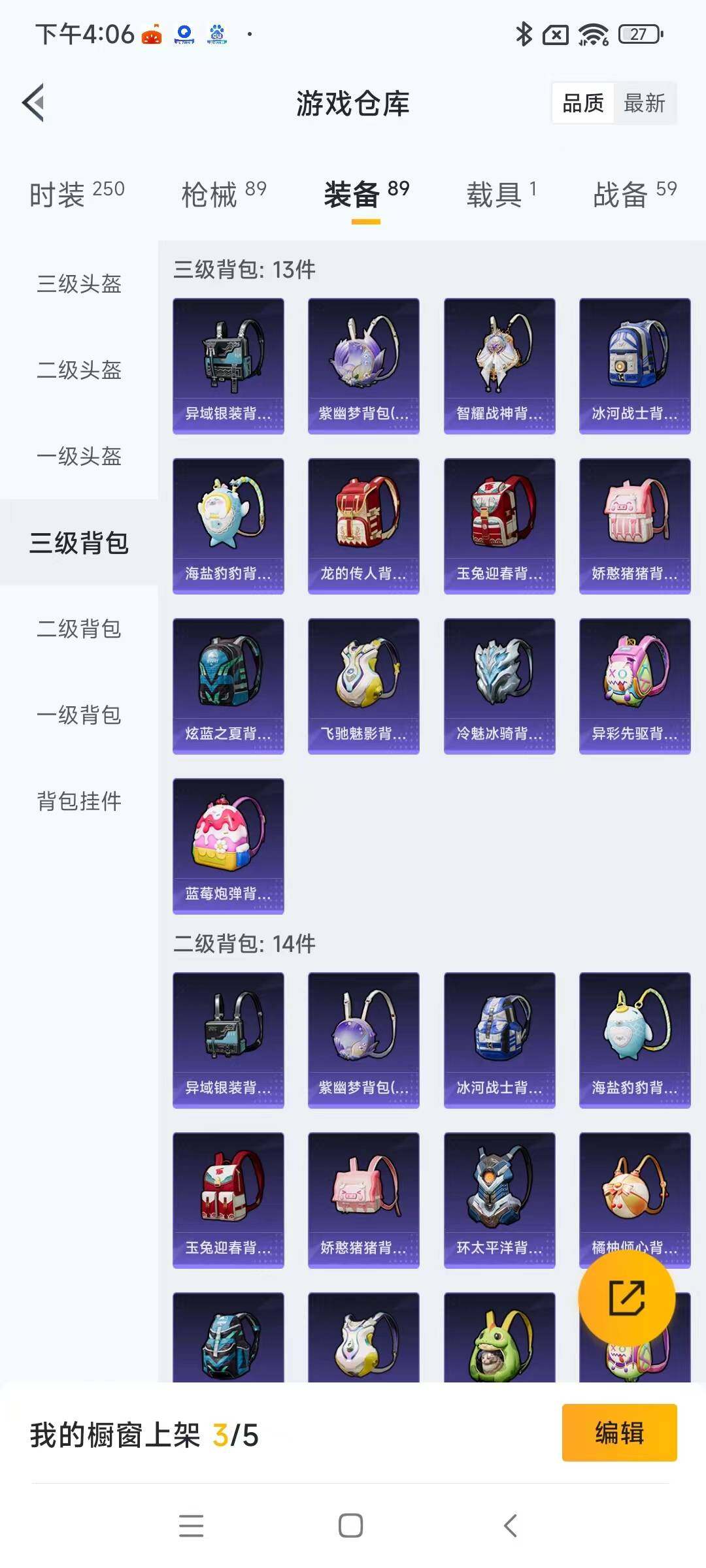
Task: Tap the orange share floating button
Action: click(626, 1298)
